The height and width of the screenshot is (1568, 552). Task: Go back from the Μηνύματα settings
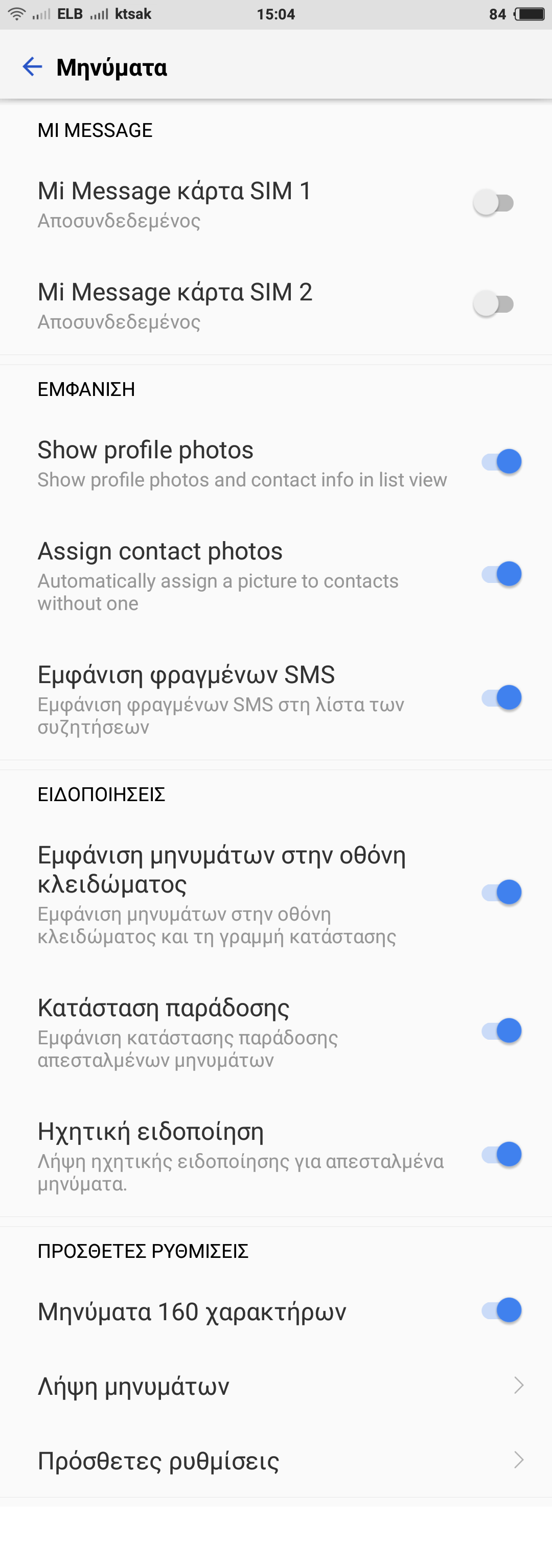[x=32, y=67]
